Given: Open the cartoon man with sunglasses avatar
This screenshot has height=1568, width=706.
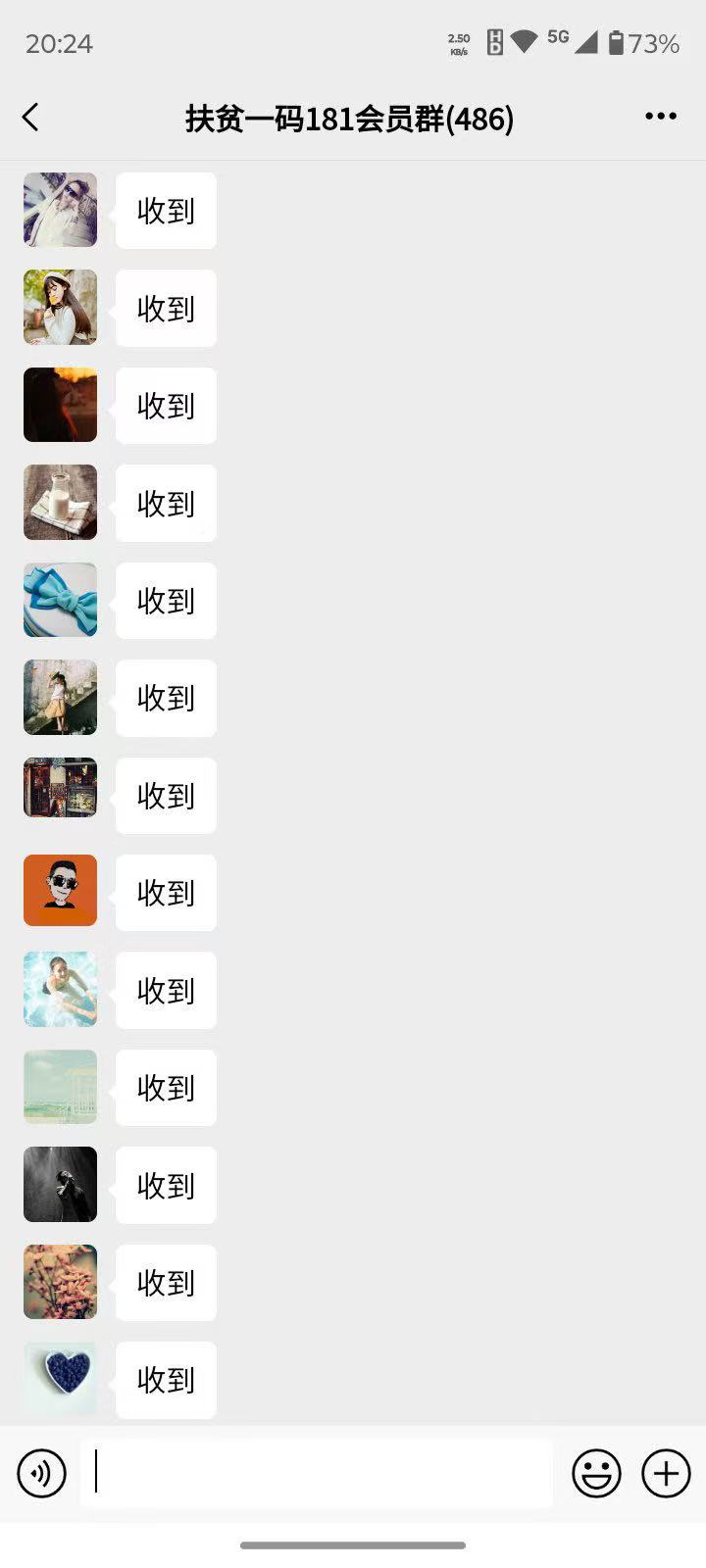Looking at the screenshot, I should [x=60, y=891].
